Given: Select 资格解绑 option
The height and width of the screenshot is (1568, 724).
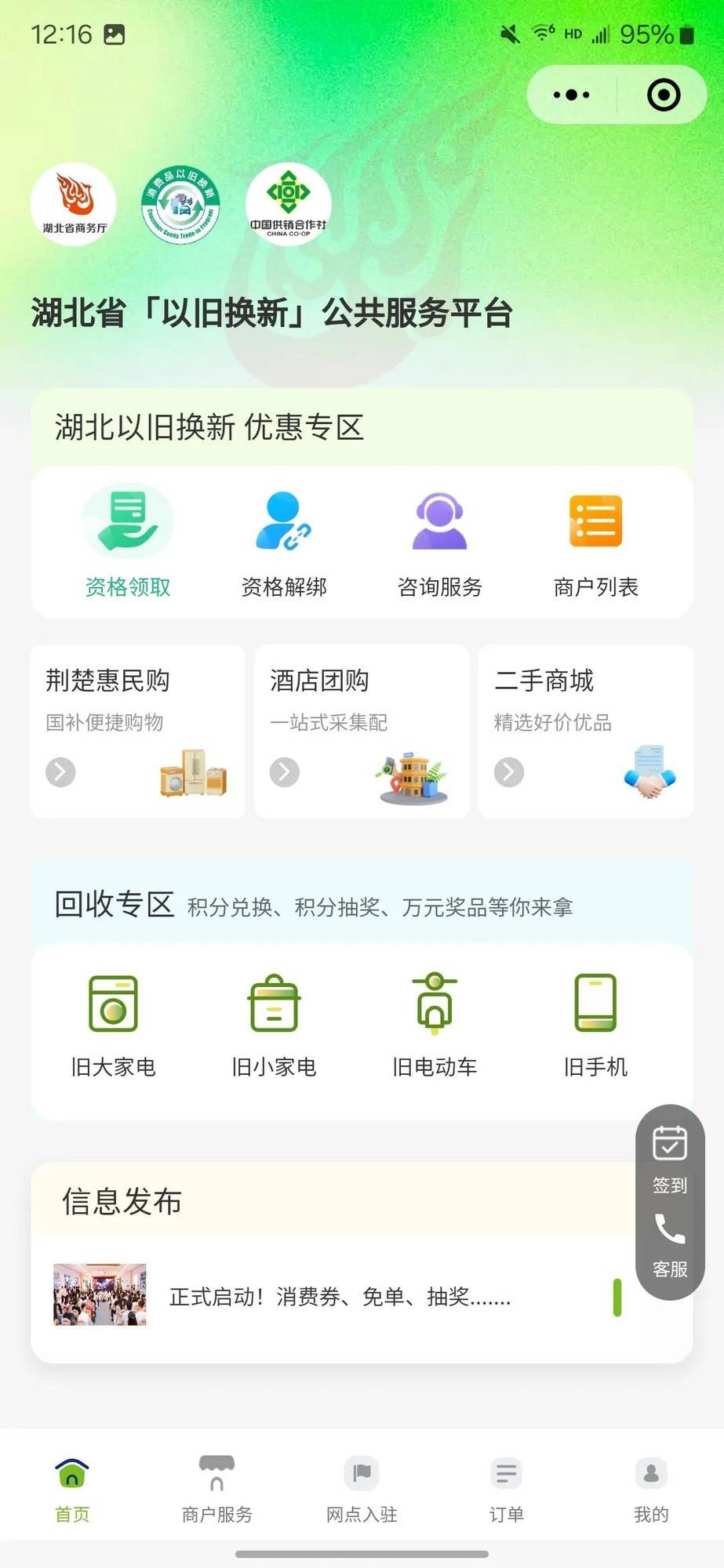Looking at the screenshot, I should click(x=283, y=541).
